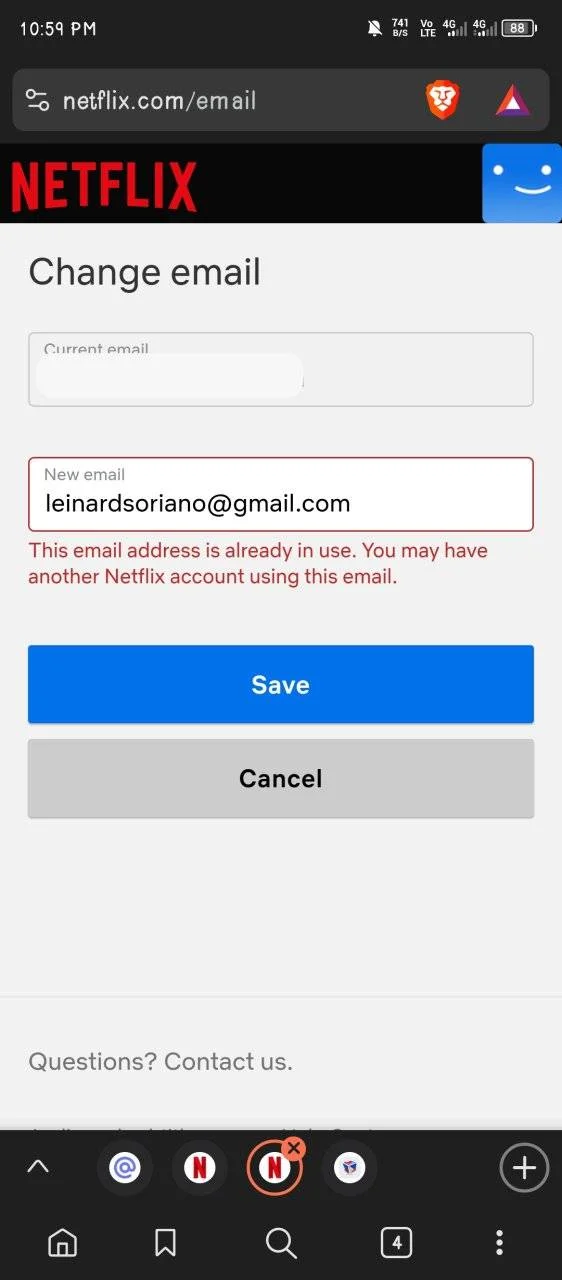Edit the New email field
This screenshot has width=562, height=1280.
pyautogui.click(x=281, y=494)
